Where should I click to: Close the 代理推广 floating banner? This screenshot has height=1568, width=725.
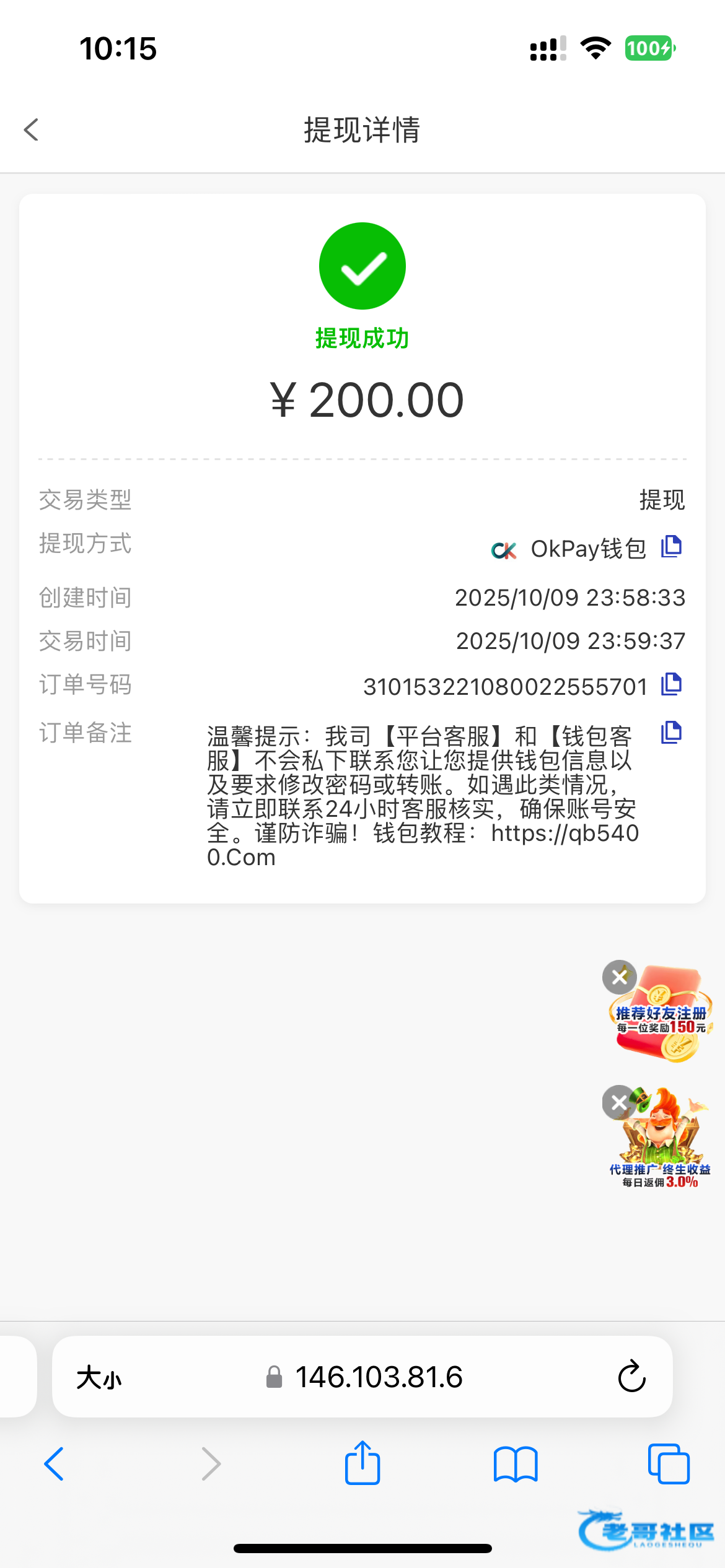pos(618,1102)
